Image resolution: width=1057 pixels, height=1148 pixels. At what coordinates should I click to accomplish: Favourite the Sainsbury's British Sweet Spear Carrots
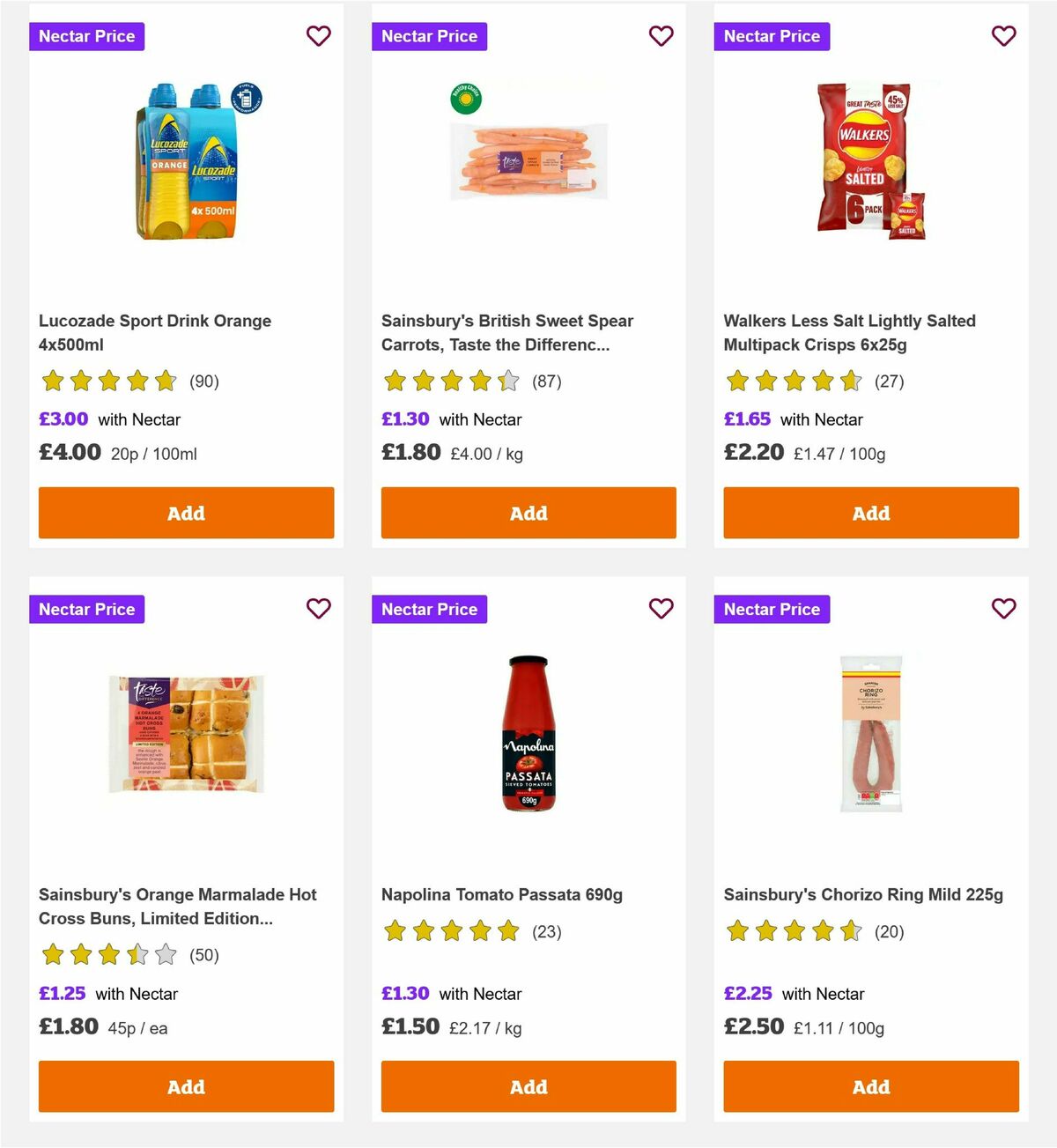coord(661,36)
